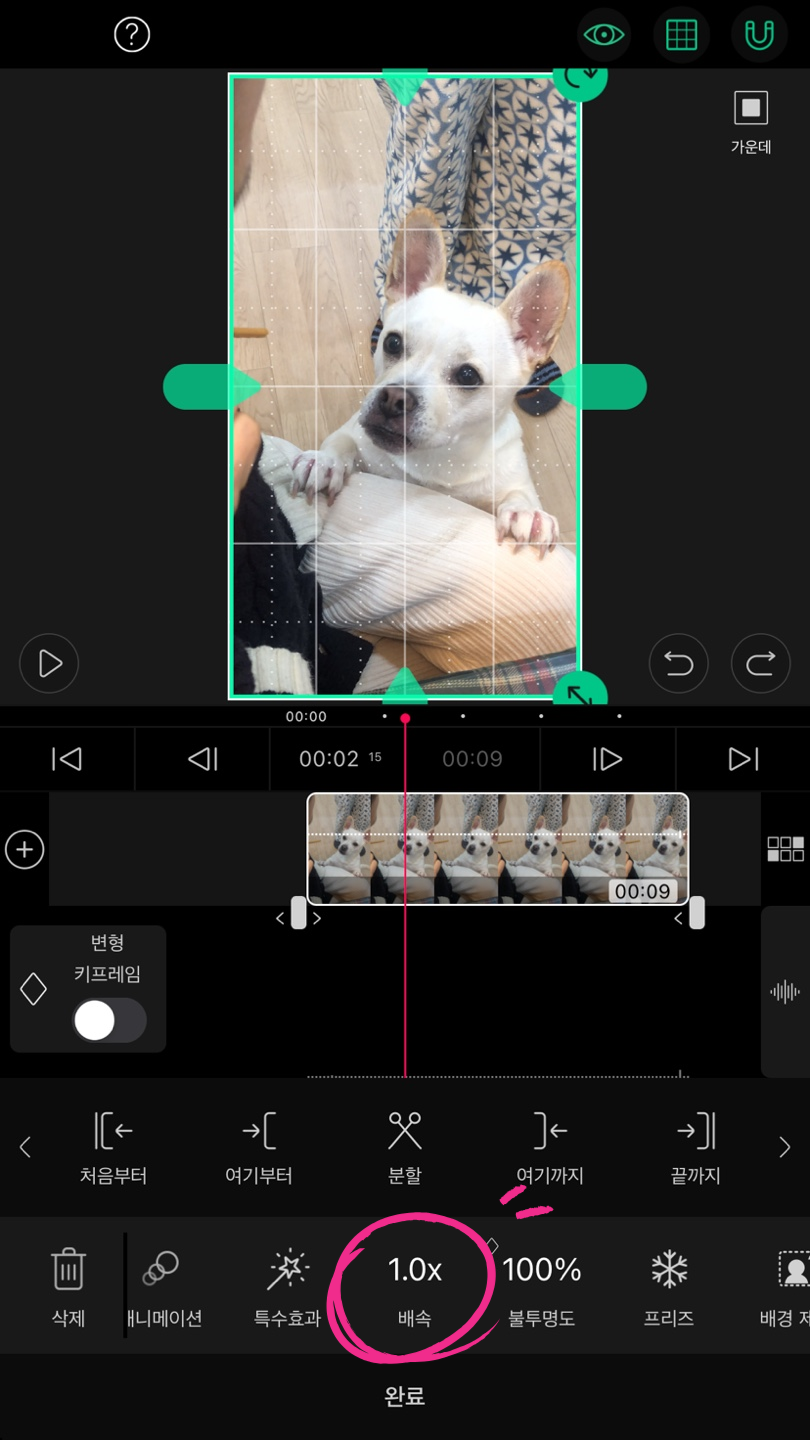Image resolution: width=810 pixels, height=1440 pixels.
Task: Open the help question mark icon
Action: pos(132,35)
